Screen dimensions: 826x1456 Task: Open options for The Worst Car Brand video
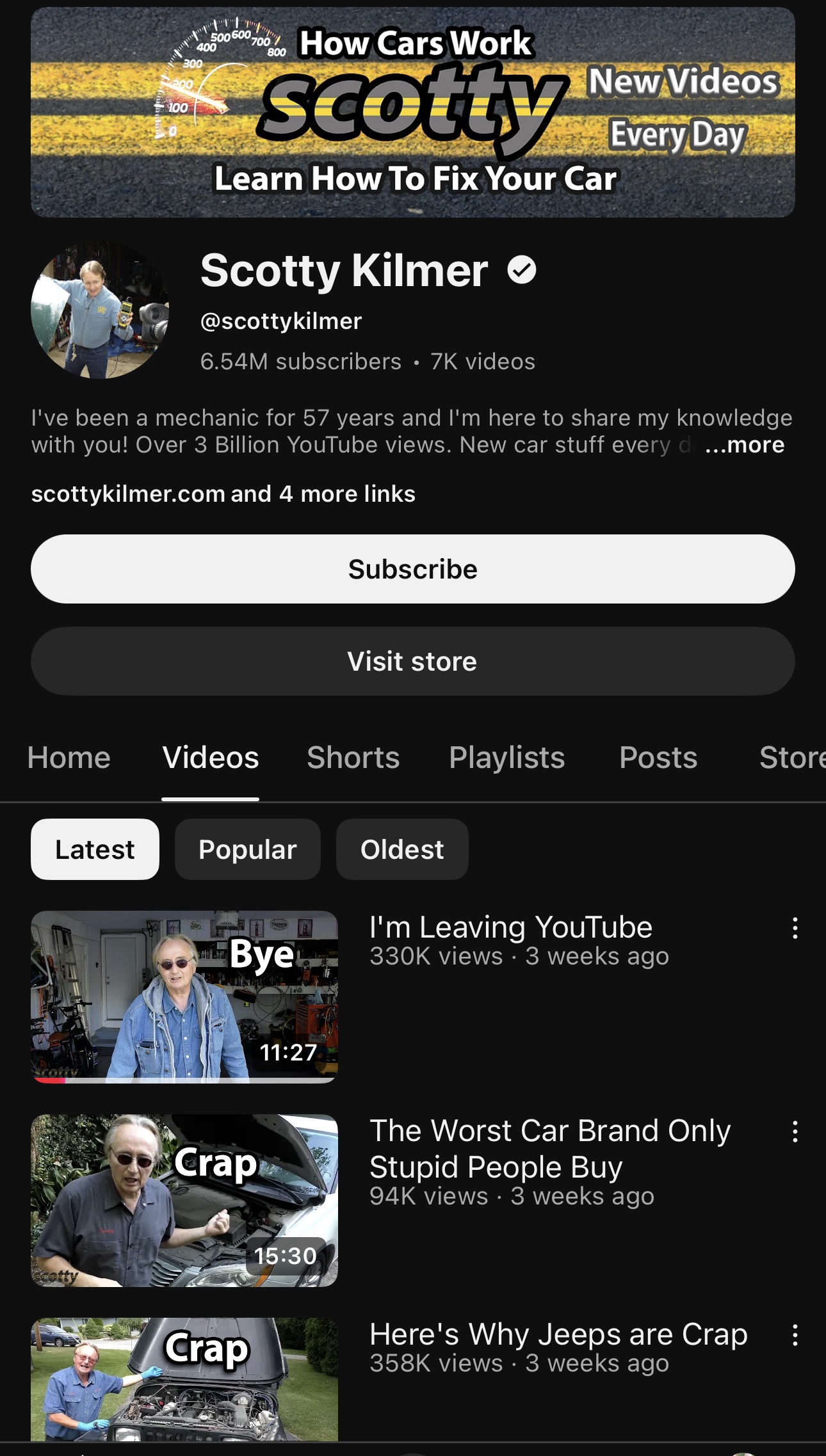[x=795, y=1132]
